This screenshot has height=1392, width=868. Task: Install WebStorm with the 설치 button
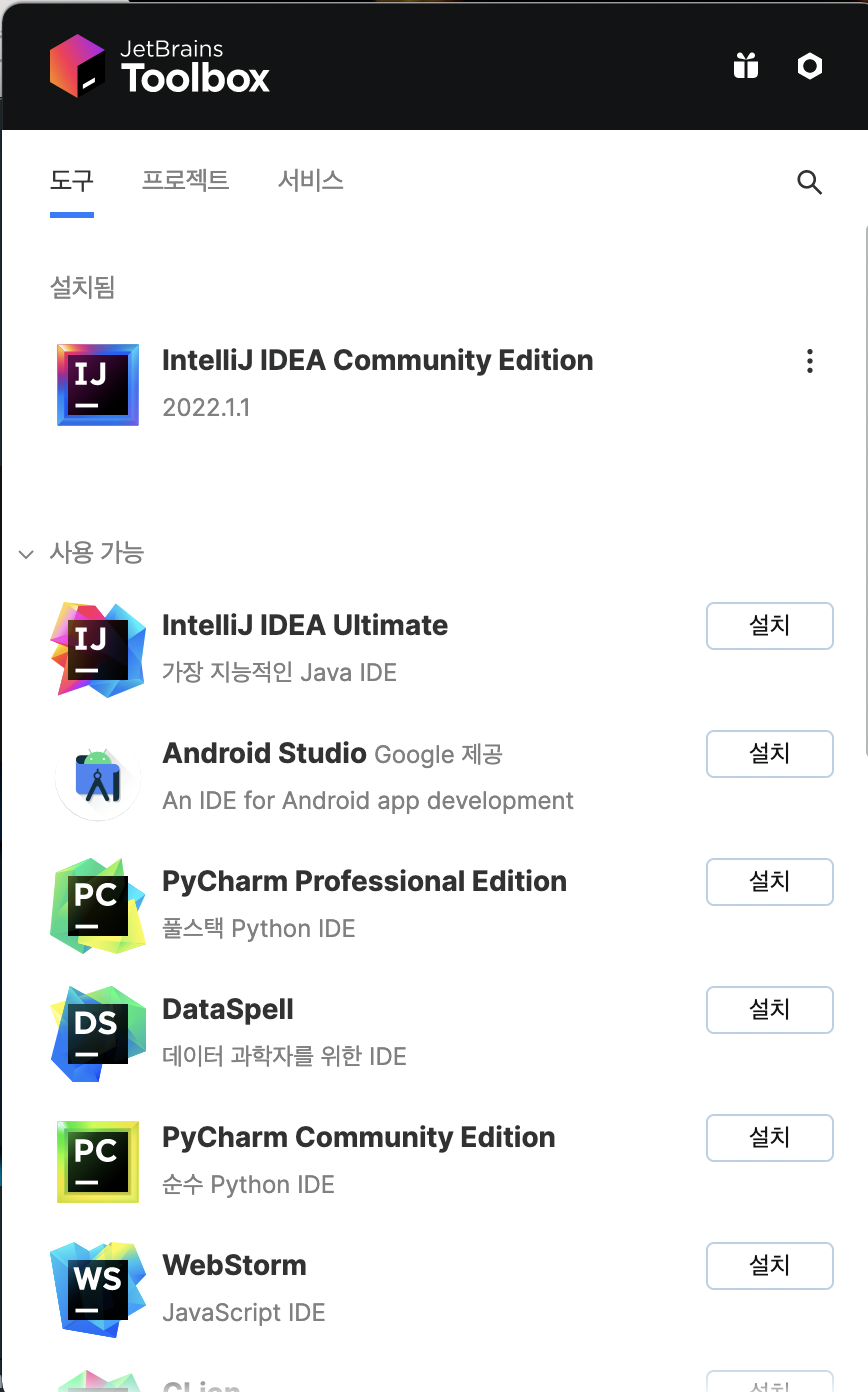click(x=769, y=1266)
